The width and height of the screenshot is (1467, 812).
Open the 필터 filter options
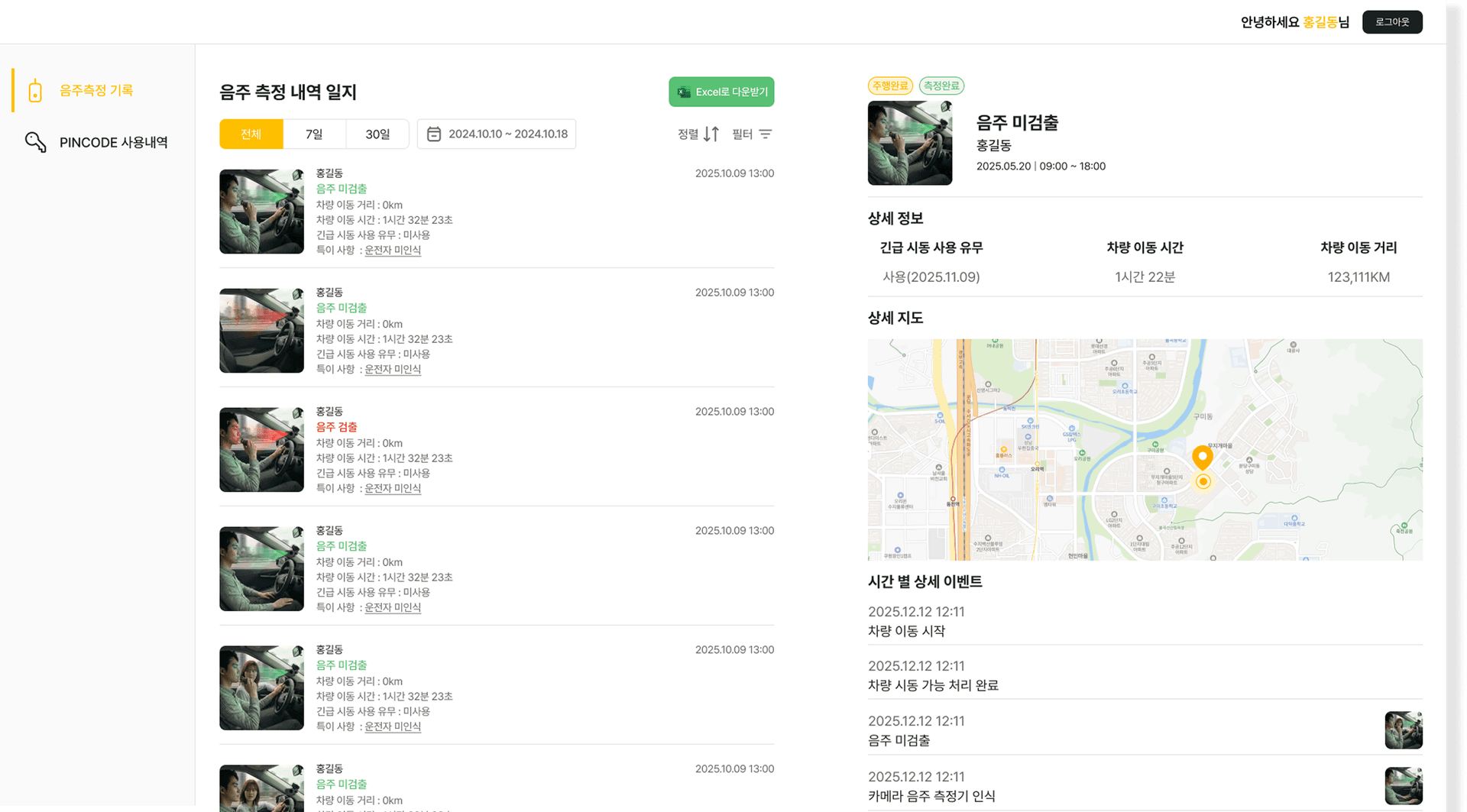pos(752,134)
